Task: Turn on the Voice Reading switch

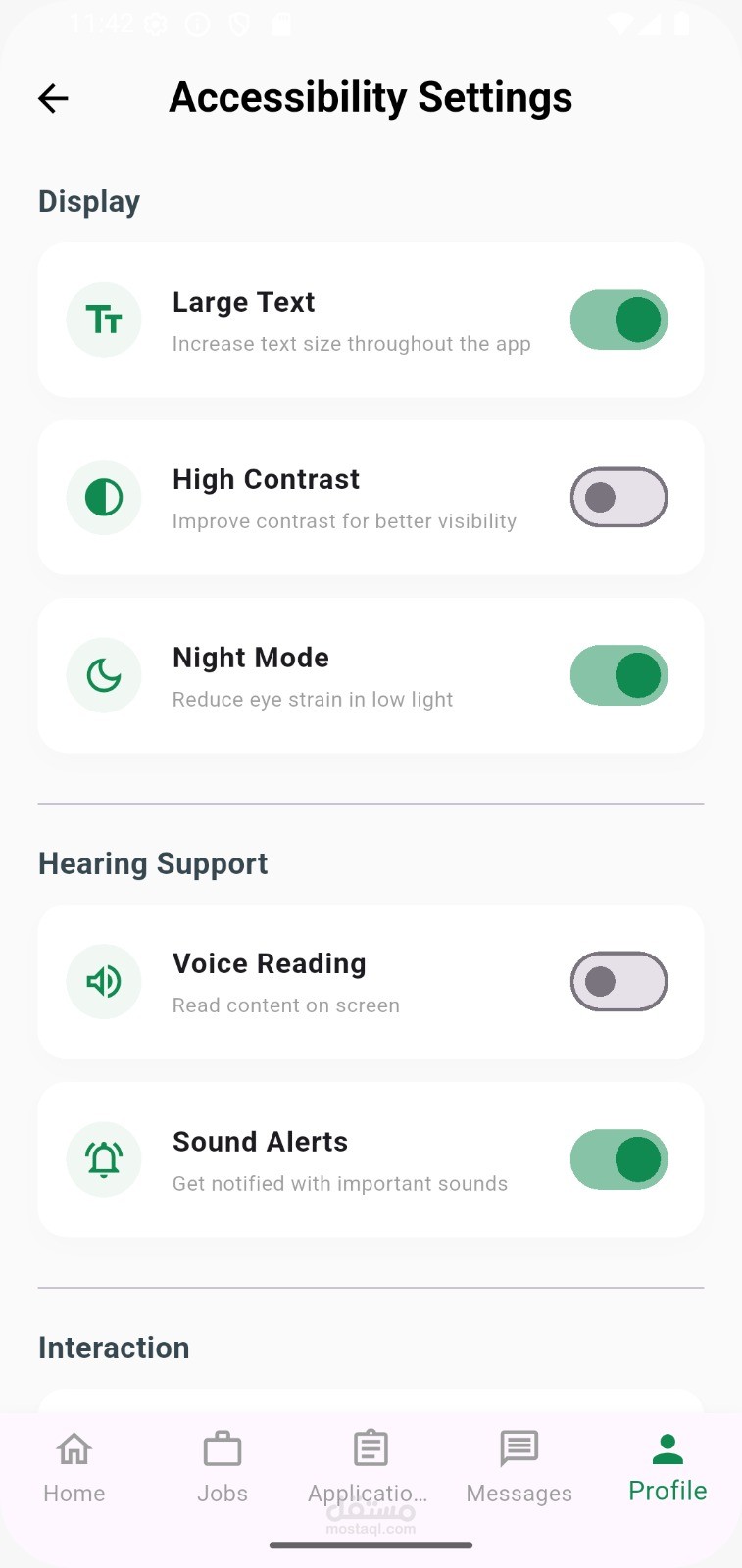Action: pos(619,981)
